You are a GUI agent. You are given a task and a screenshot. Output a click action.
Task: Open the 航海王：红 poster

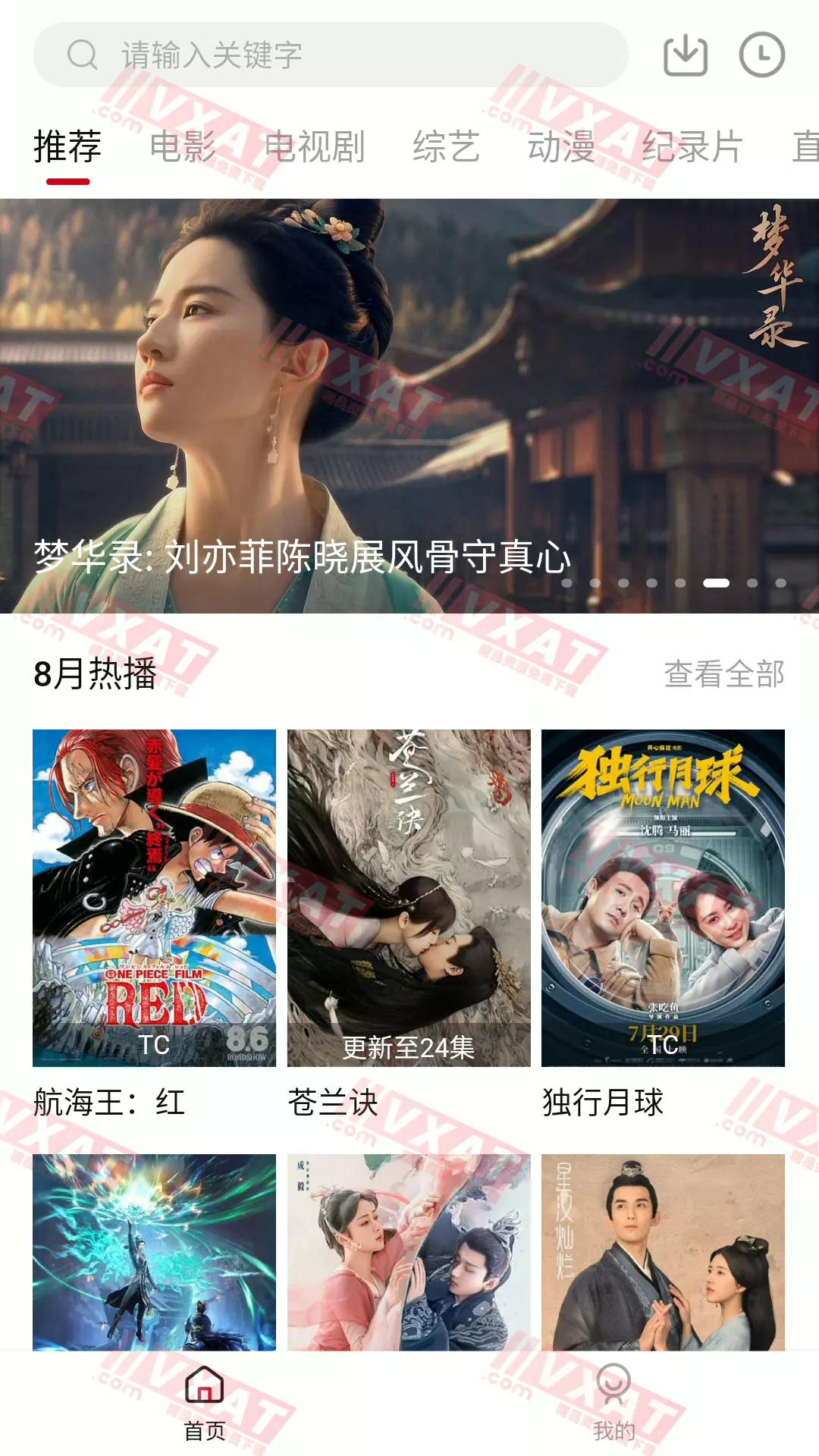pos(154,898)
